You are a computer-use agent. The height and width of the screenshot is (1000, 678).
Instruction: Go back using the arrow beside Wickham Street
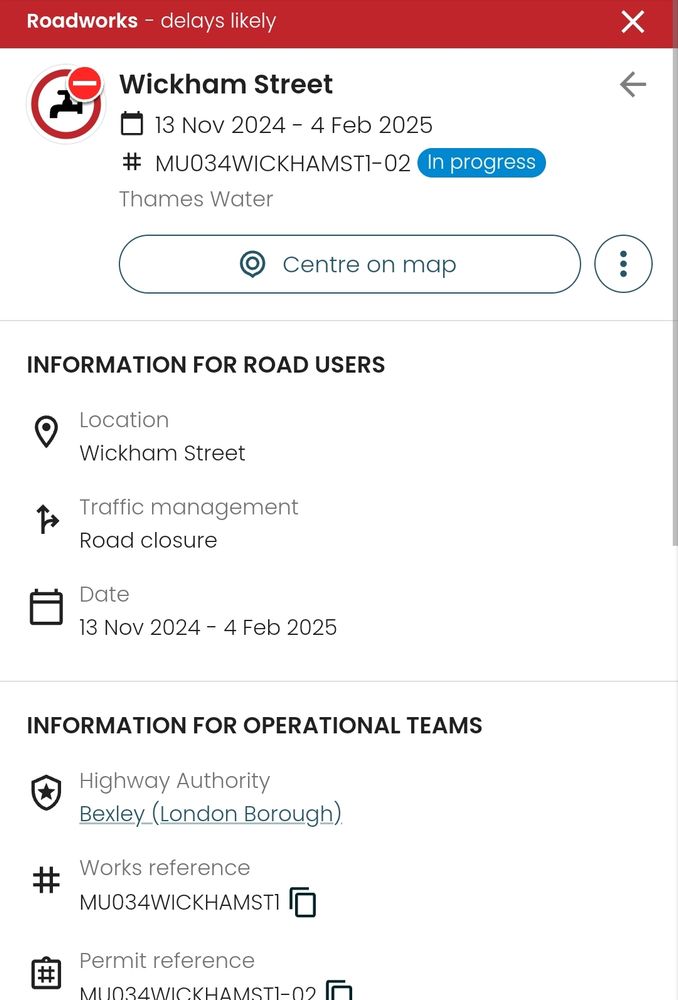coord(632,86)
